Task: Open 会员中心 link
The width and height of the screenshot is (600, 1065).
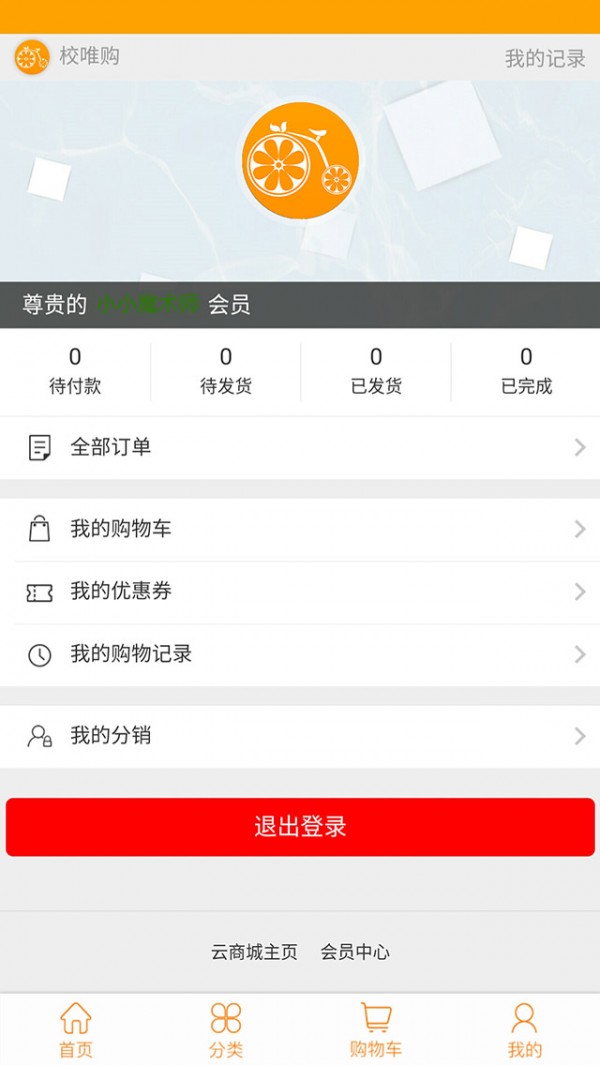Action: point(355,952)
